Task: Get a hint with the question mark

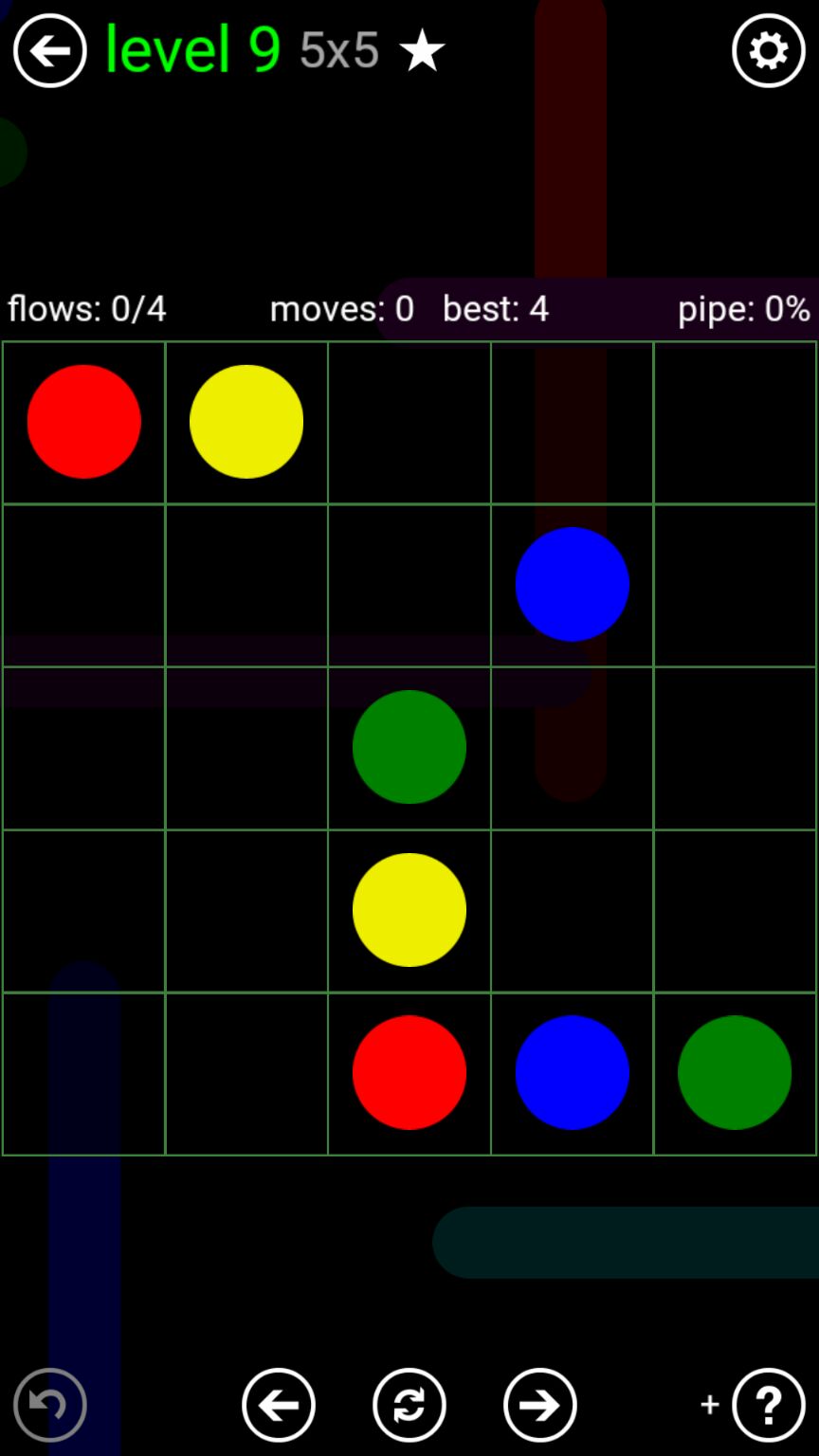Action: coord(768,1405)
